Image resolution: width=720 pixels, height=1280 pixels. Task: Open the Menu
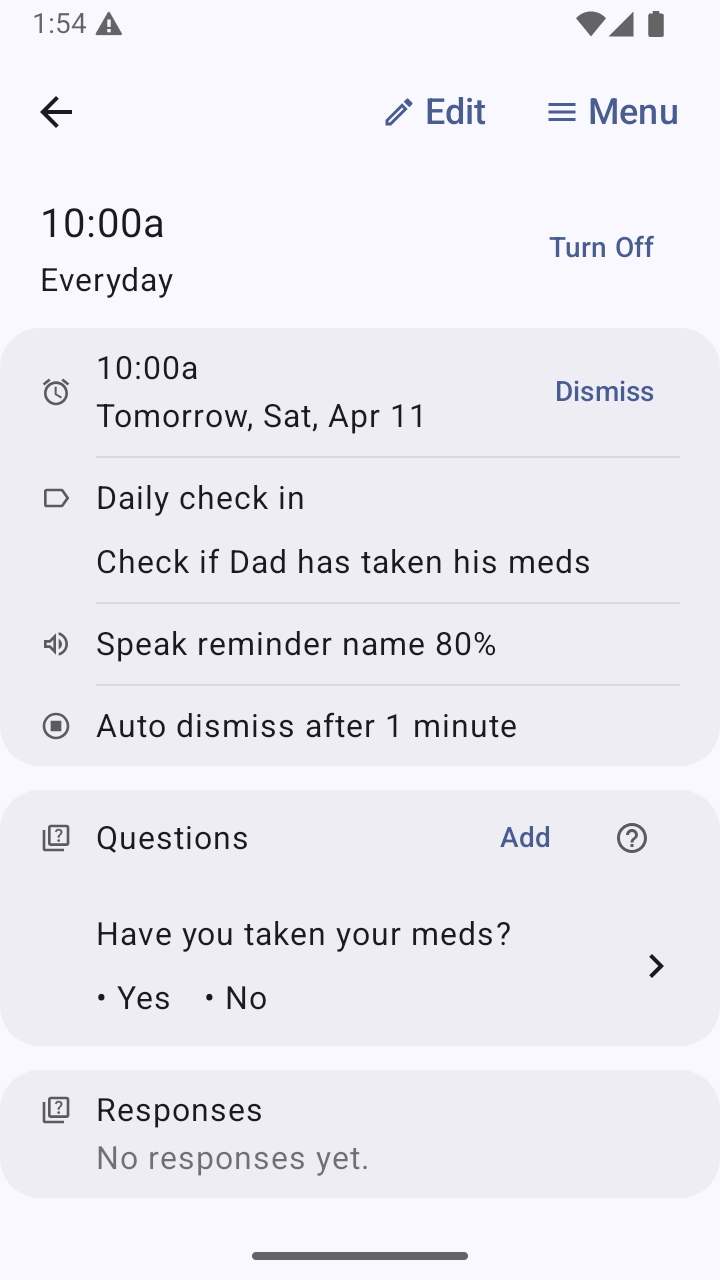613,112
